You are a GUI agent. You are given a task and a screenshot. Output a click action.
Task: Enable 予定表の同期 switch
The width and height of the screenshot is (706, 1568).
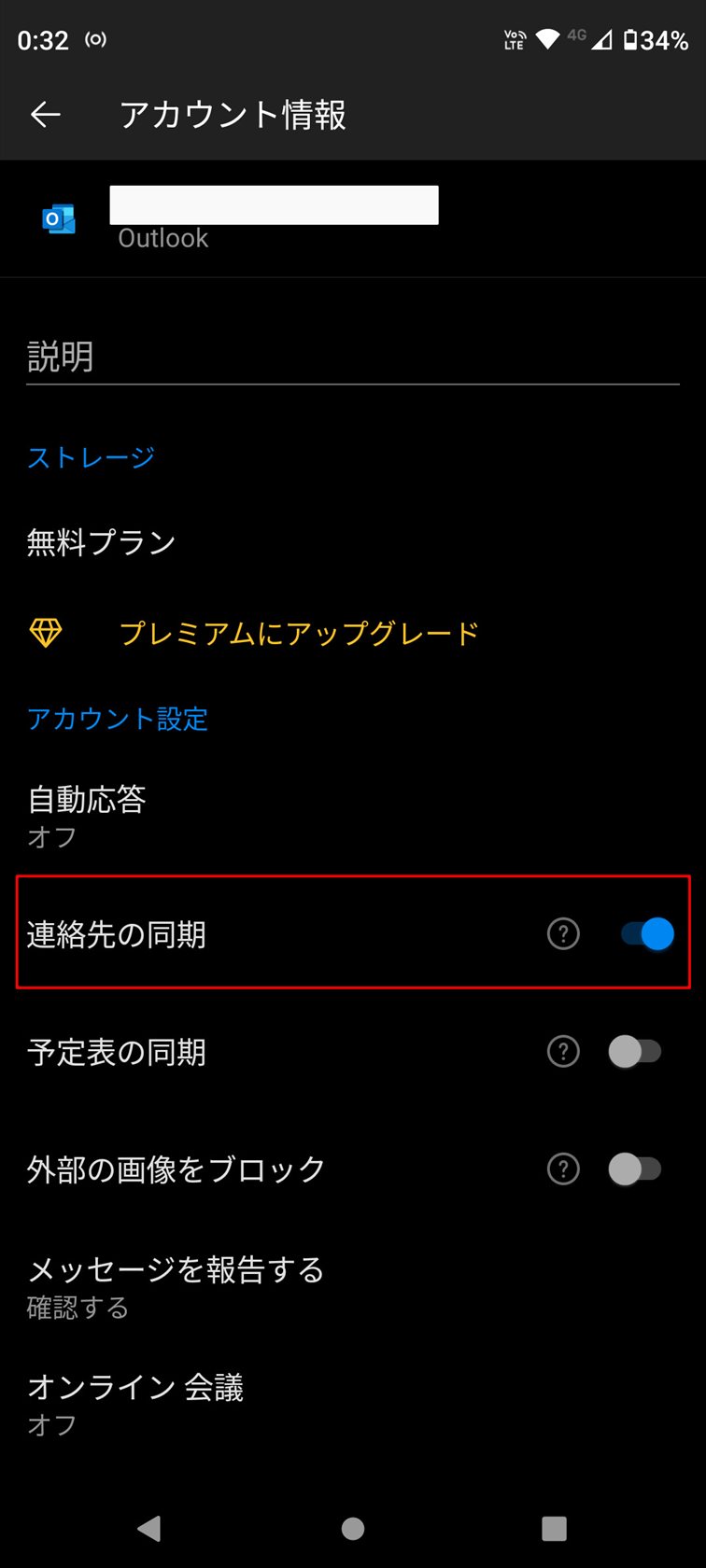click(x=635, y=1052)
